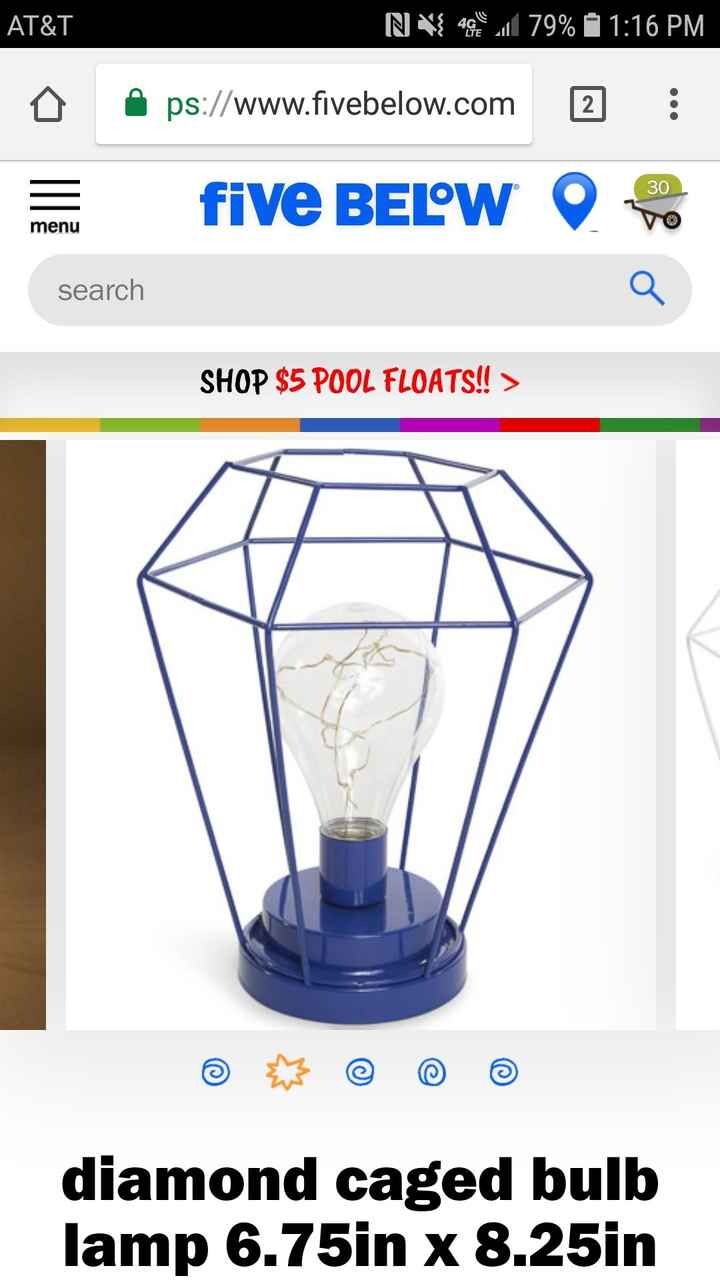The width and height of the screenshot is (720, 1280).
Task: Select the middle swirl carousel dot
Action: (361, 1071)
